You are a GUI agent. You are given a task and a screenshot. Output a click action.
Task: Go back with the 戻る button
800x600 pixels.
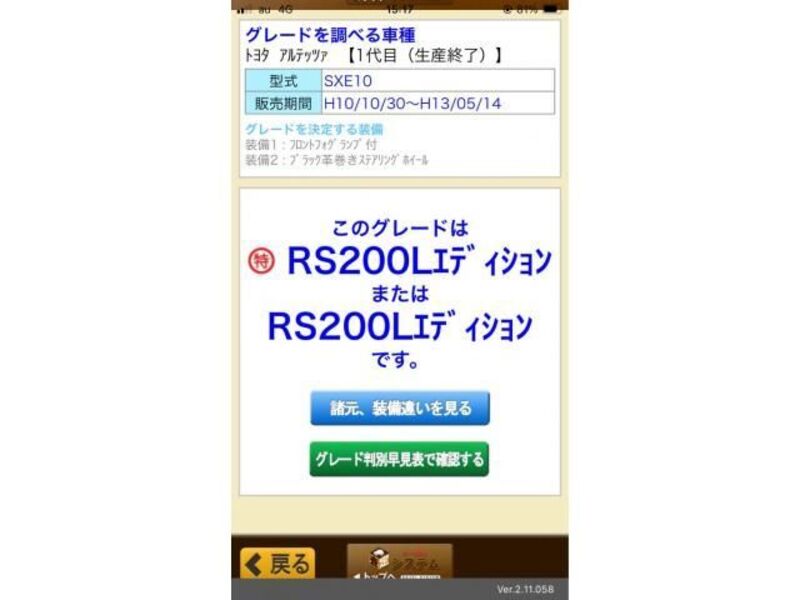[277, 564]
